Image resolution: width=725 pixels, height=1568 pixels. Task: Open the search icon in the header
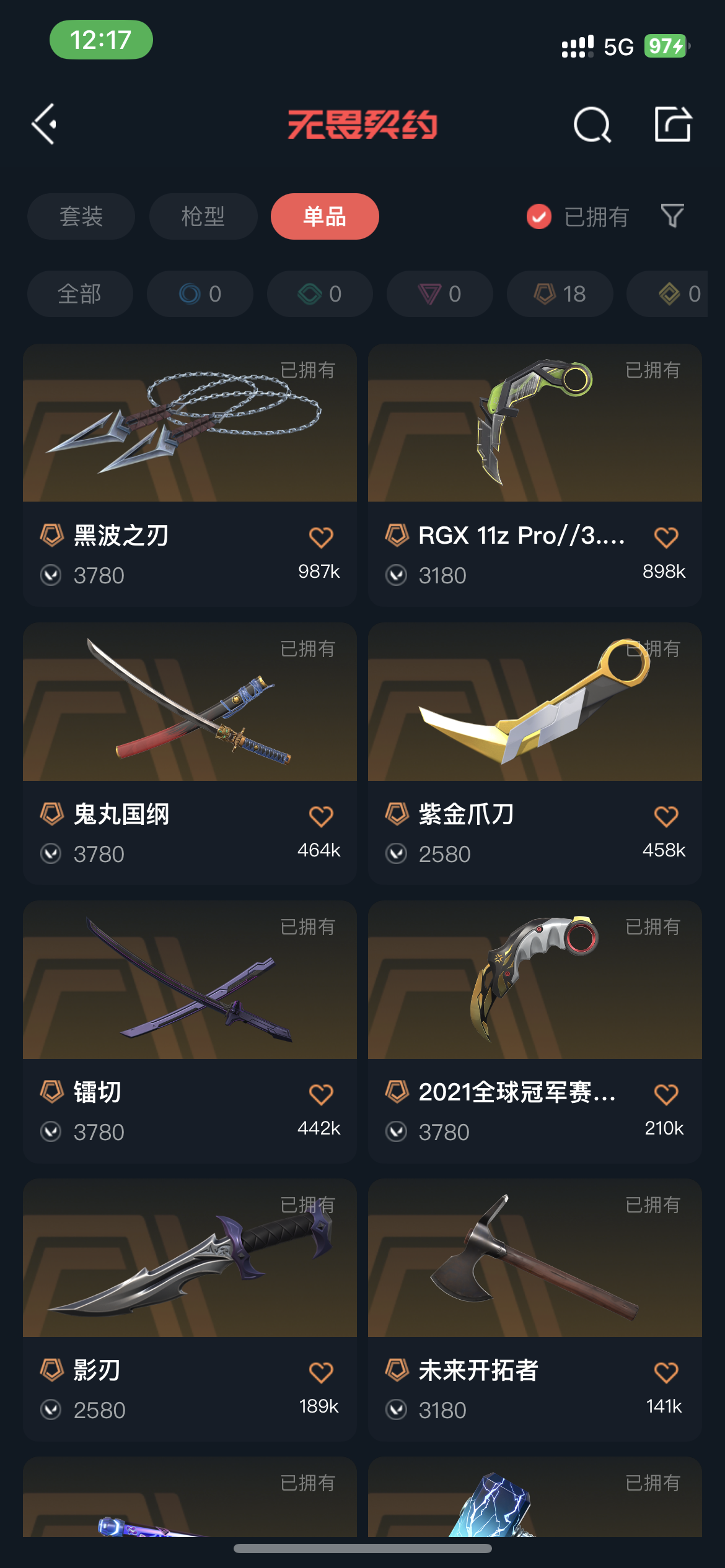tap(592, 124)
